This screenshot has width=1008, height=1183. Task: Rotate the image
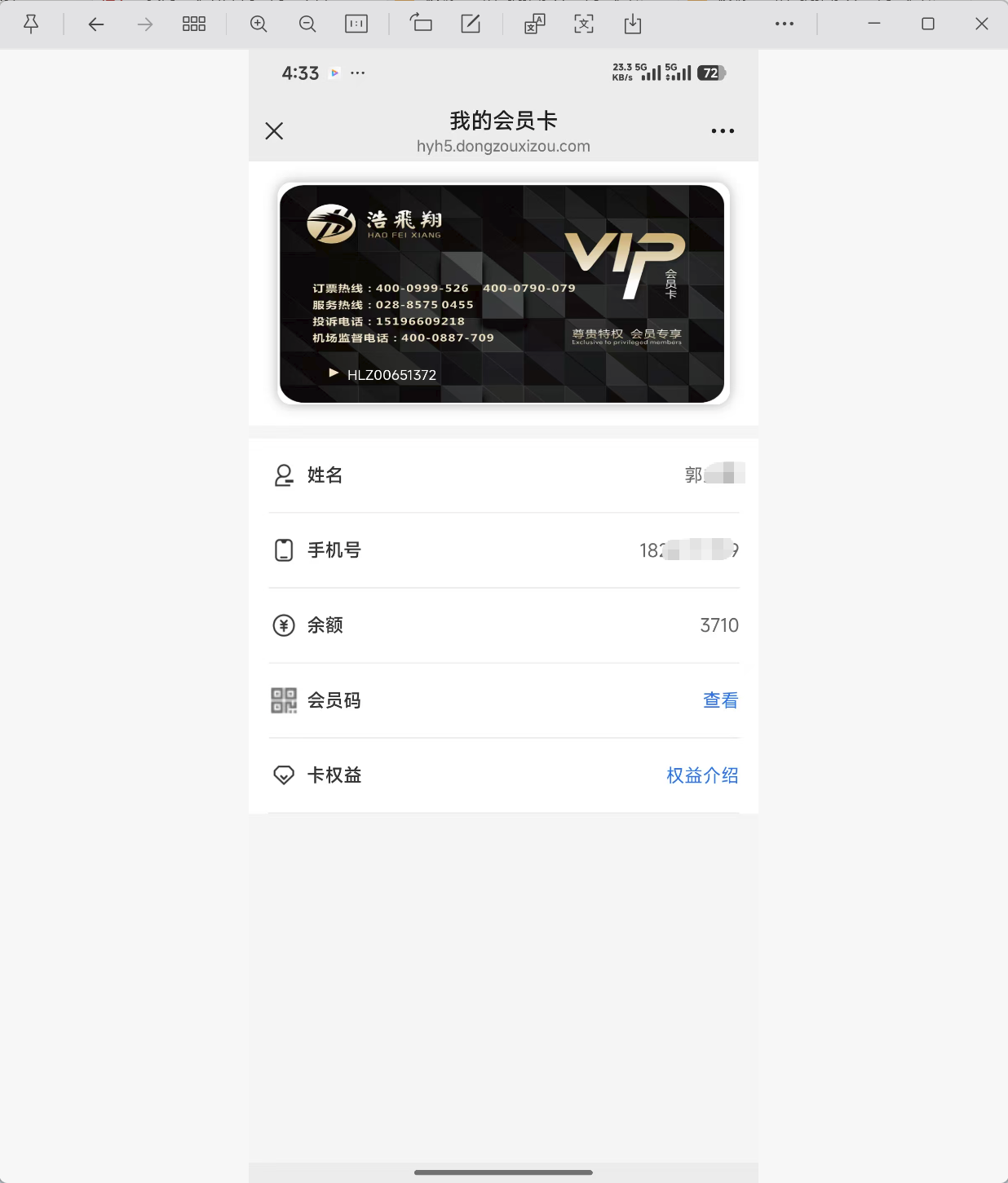pos(421,24)
